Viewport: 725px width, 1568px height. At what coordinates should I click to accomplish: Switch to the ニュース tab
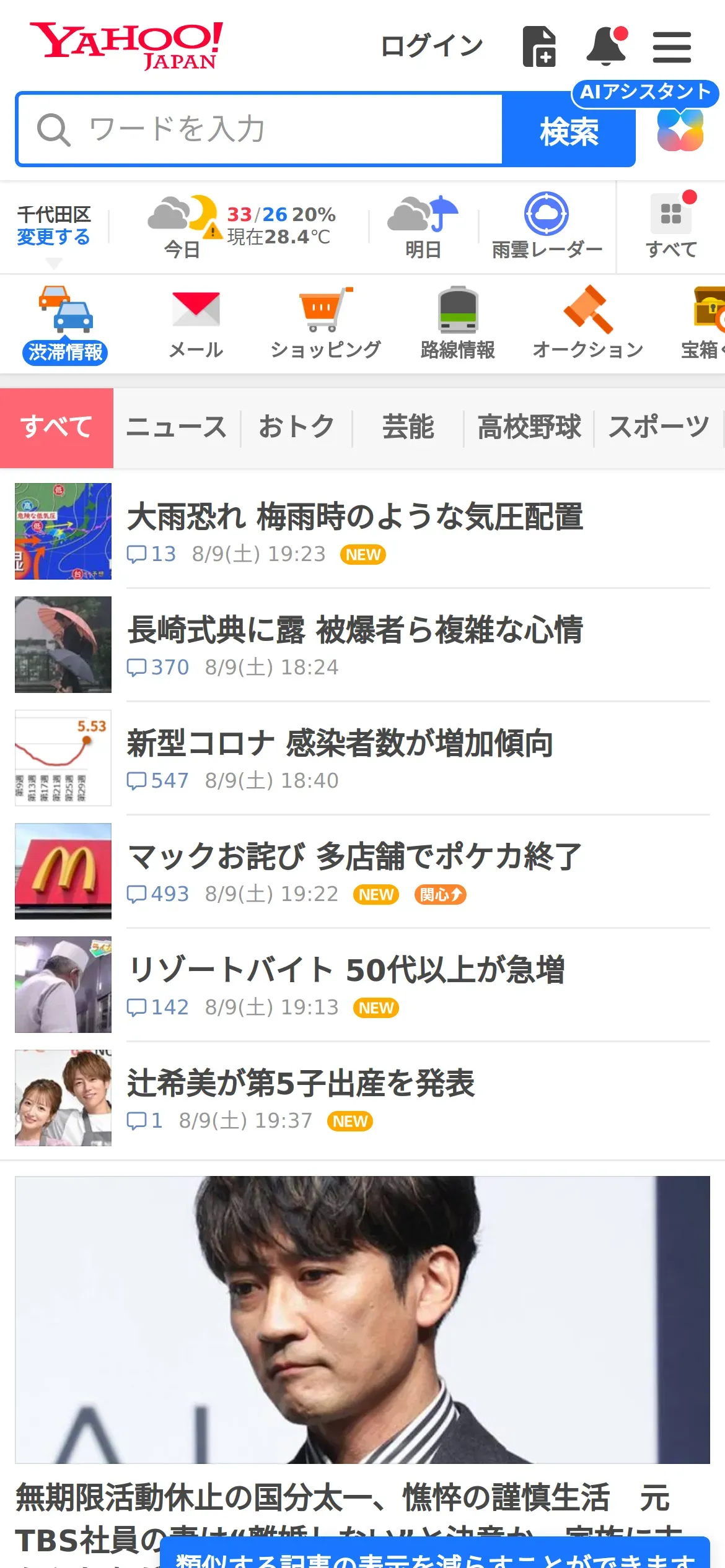point(177,427)
